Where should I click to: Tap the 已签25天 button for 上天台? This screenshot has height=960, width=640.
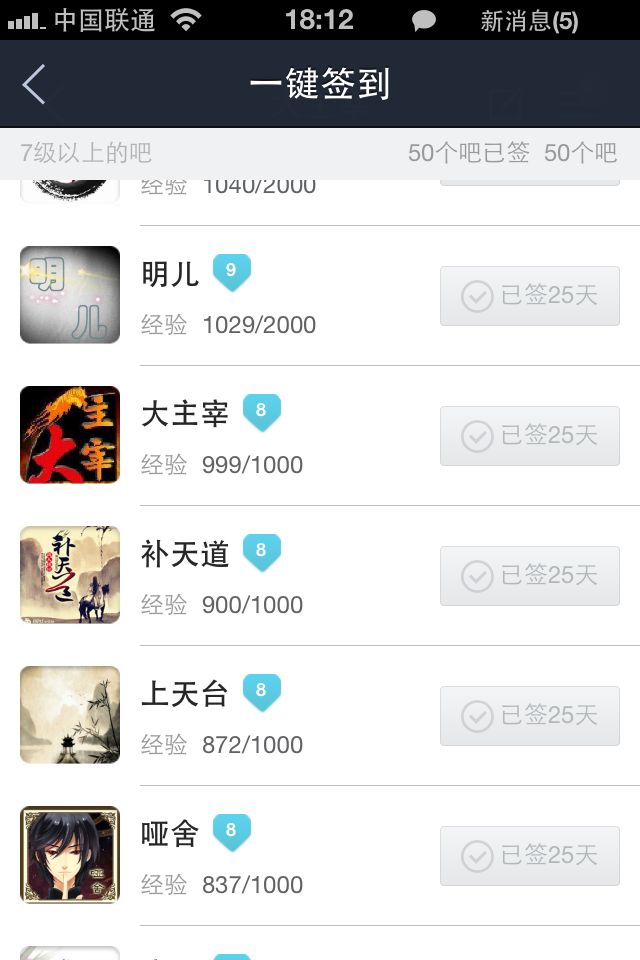[x=529, y=716]
